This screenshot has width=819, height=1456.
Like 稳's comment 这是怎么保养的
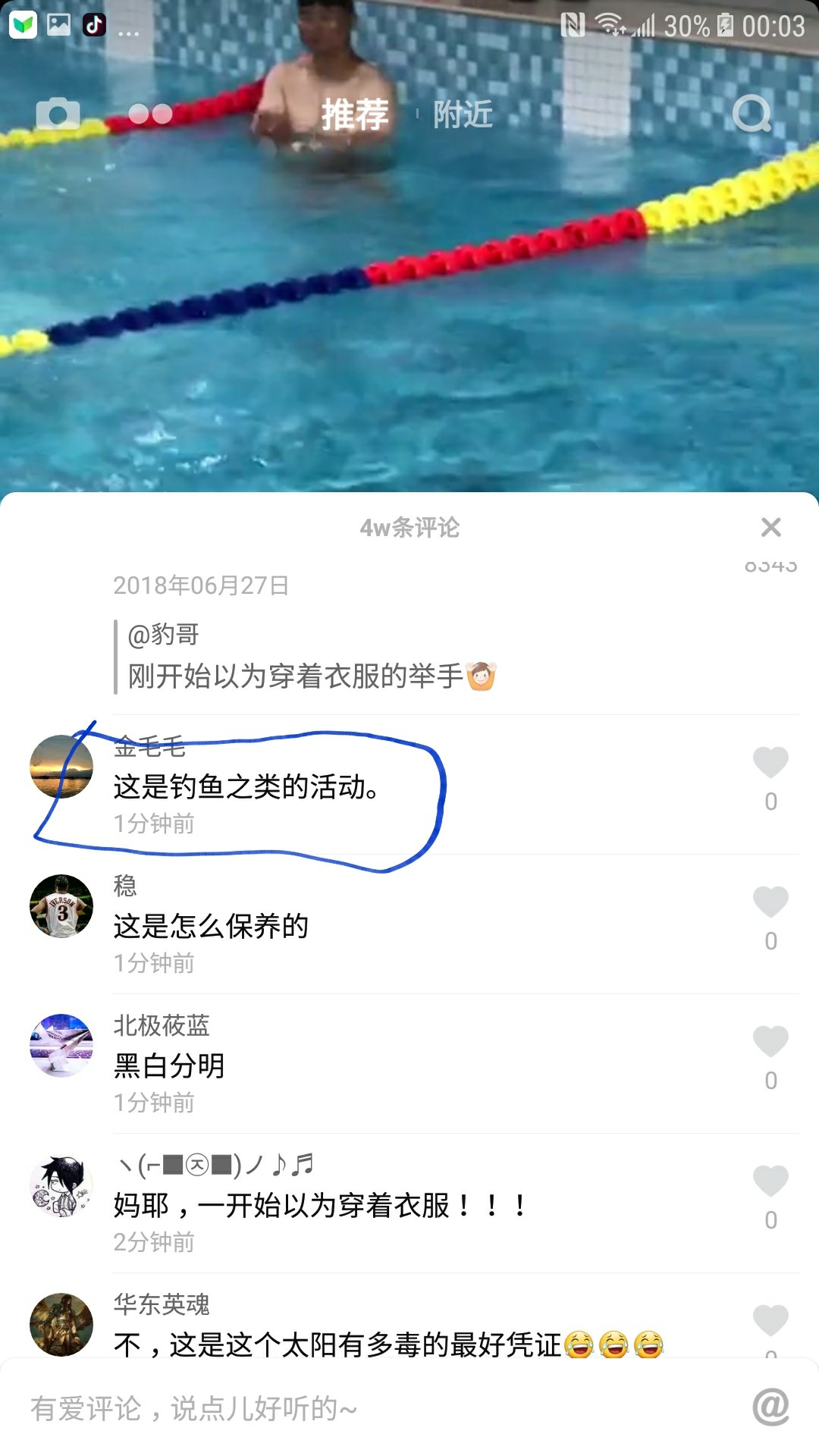click(770, 903)
